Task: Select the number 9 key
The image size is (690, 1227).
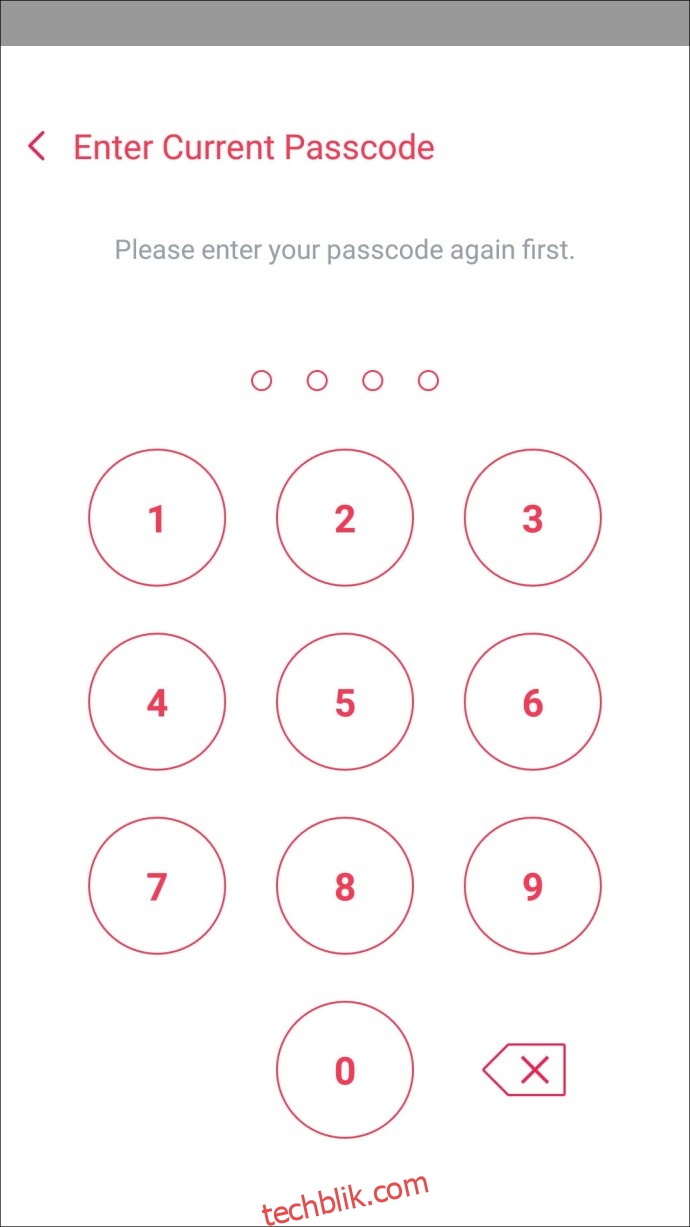Action: pos(533,886)
